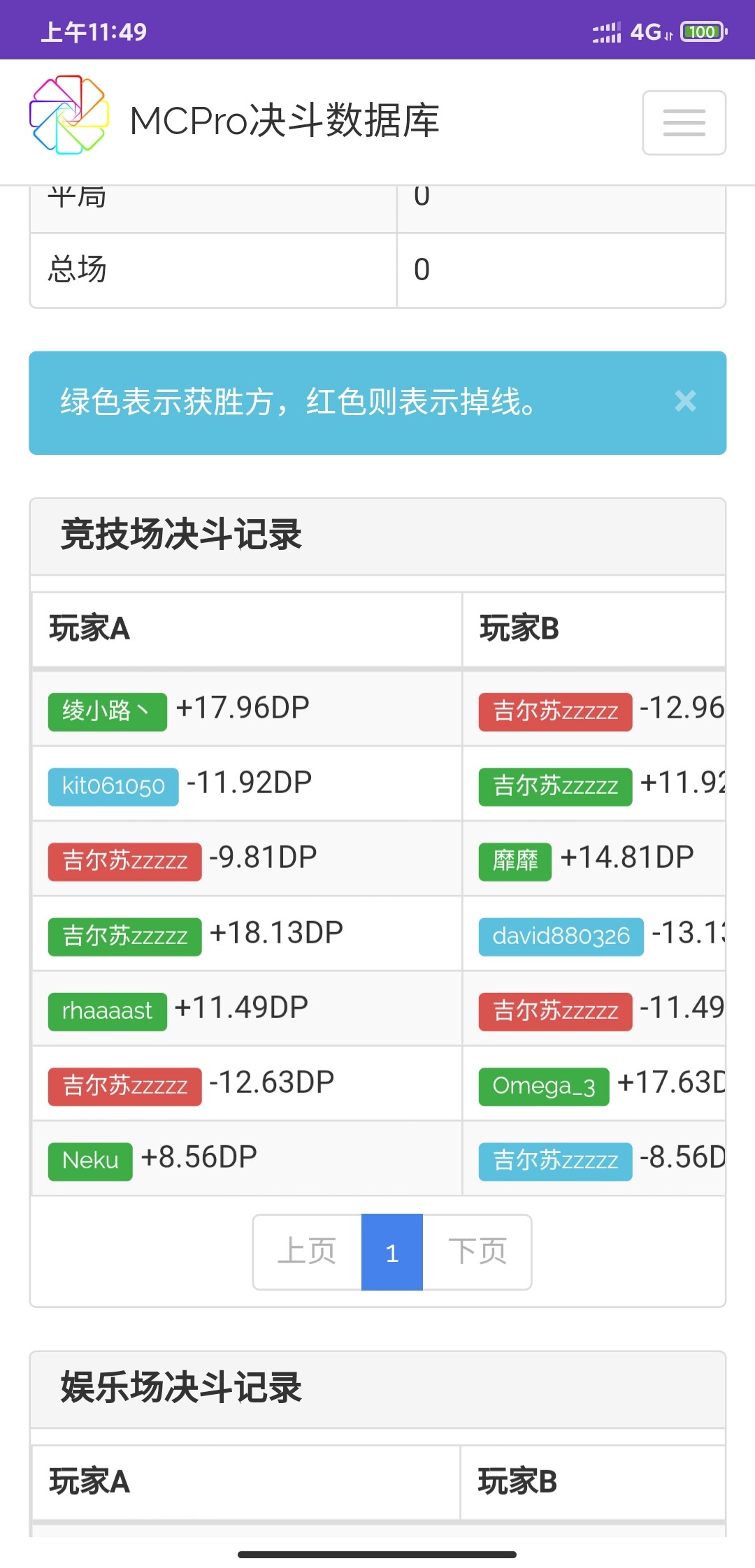Open the hamburger navigation menu
Screen dimensions: 755x1568
point(684,122)
